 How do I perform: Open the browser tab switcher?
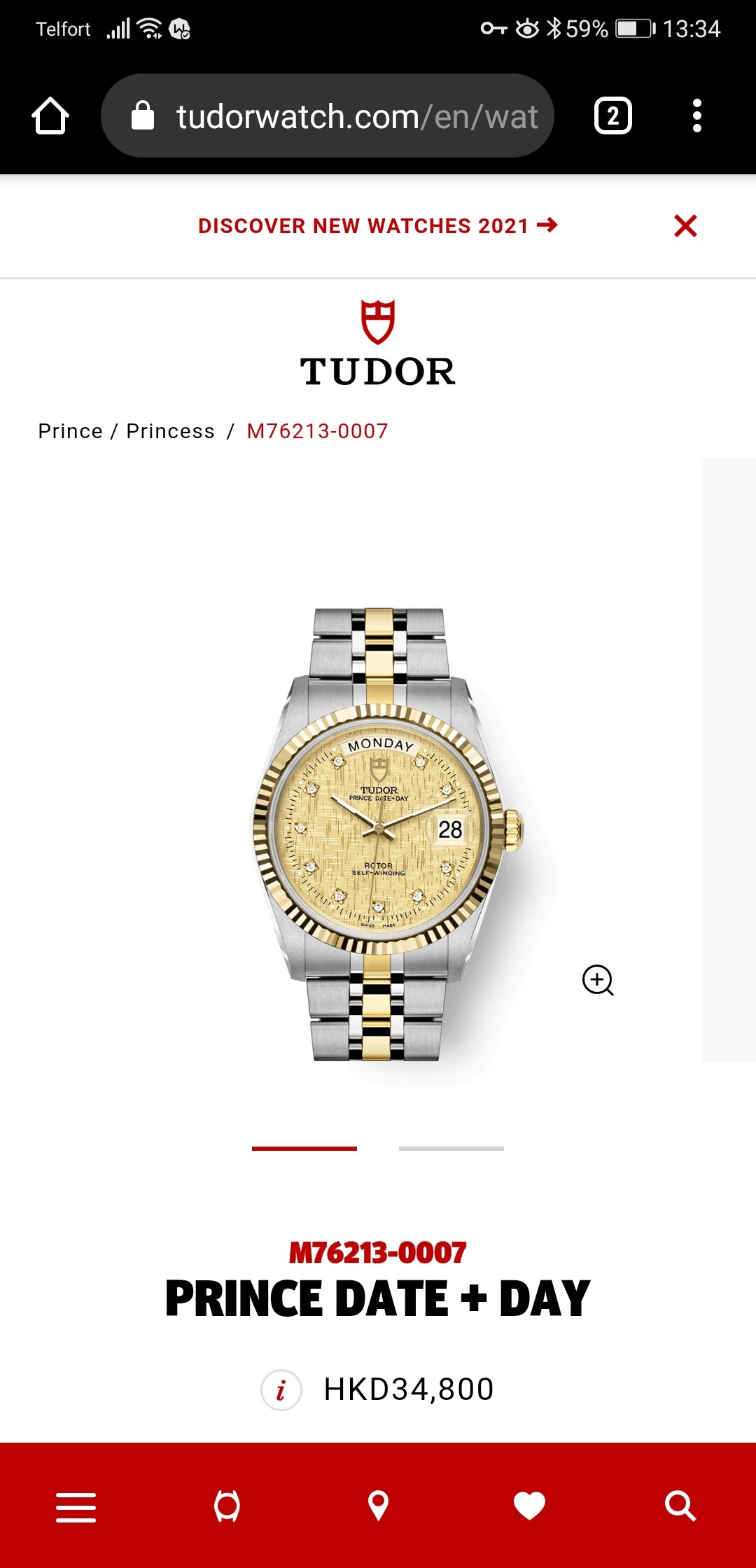pyautogui.click(x=612, y=115)
